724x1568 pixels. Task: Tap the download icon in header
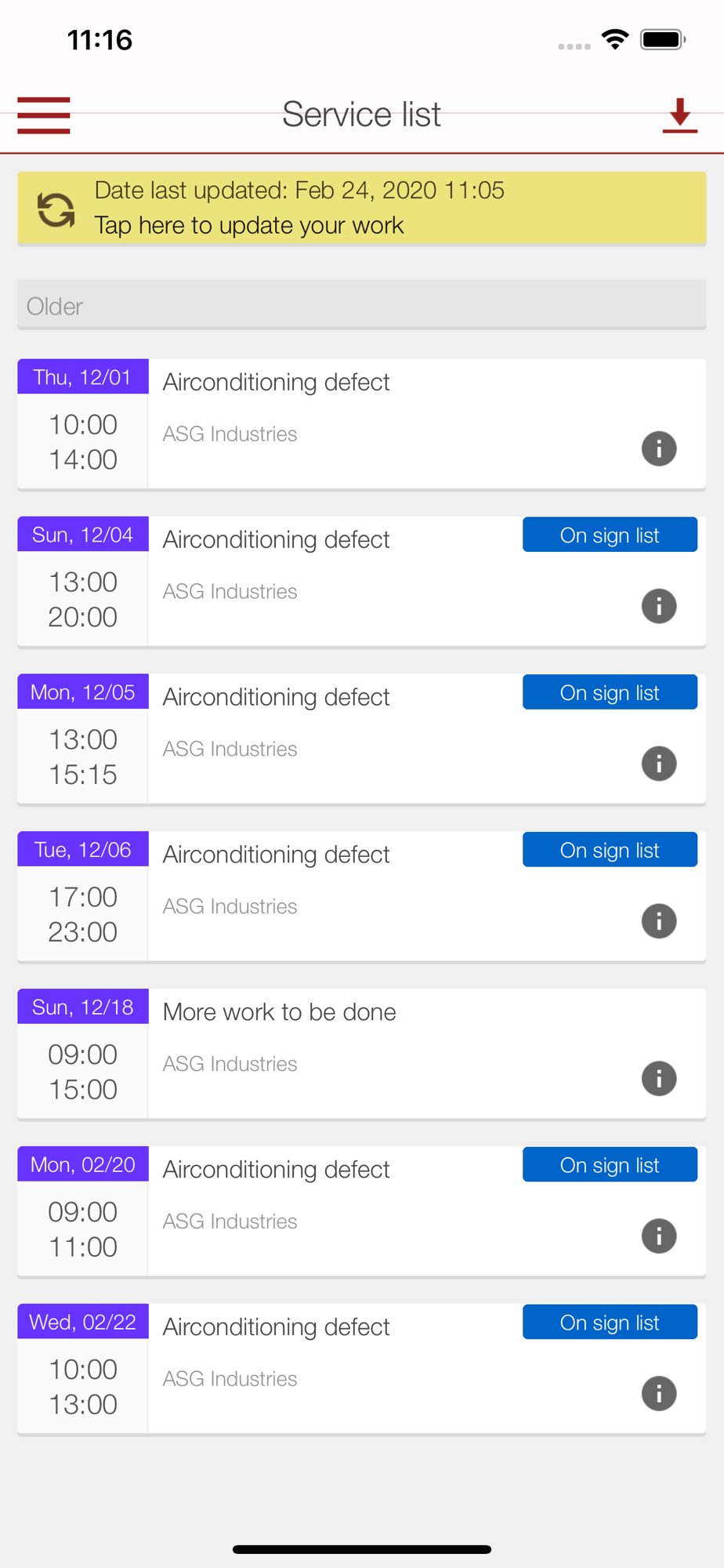(679, 115)
